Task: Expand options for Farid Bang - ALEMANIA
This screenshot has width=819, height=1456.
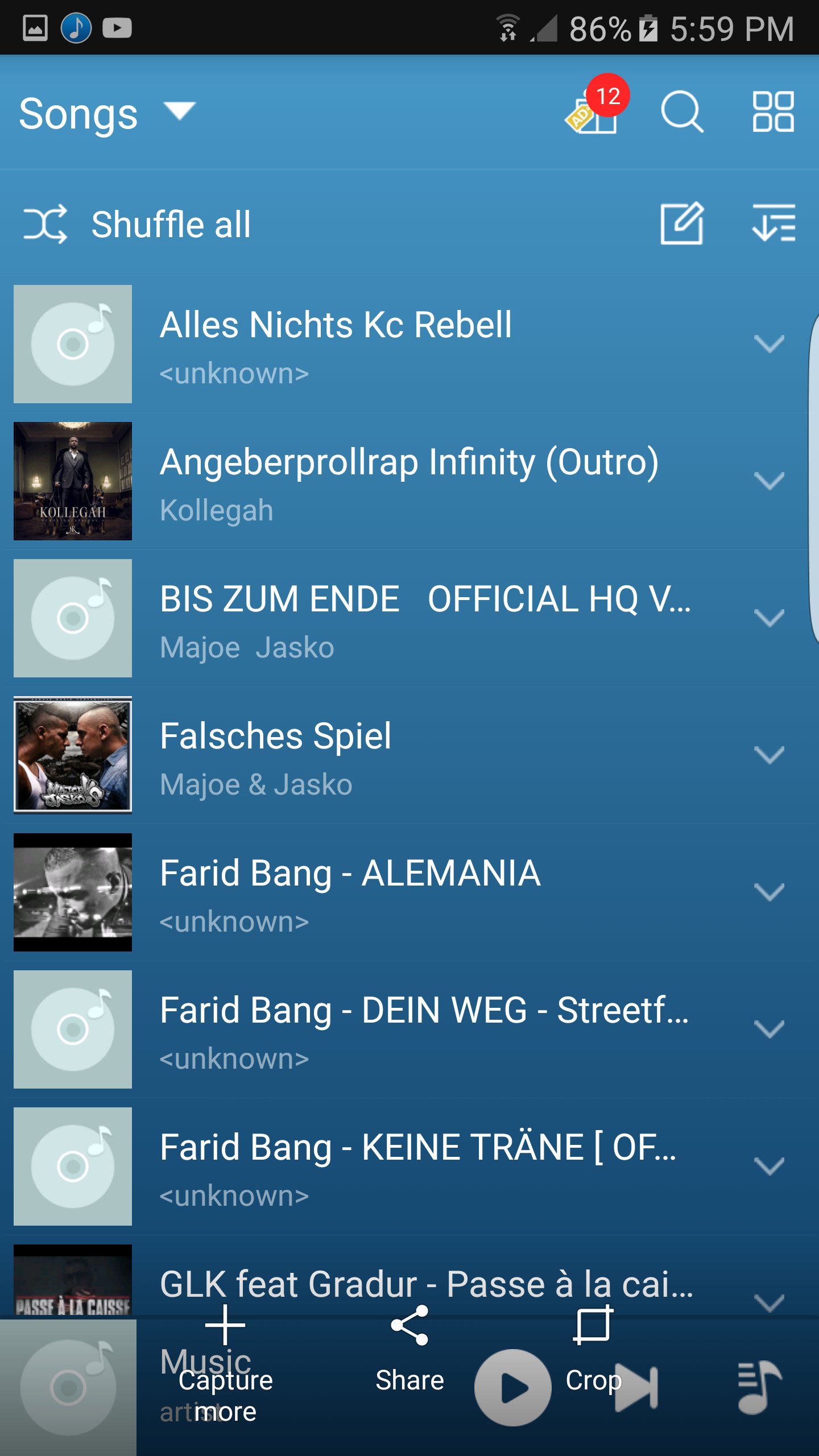Action: coord(770,893)
